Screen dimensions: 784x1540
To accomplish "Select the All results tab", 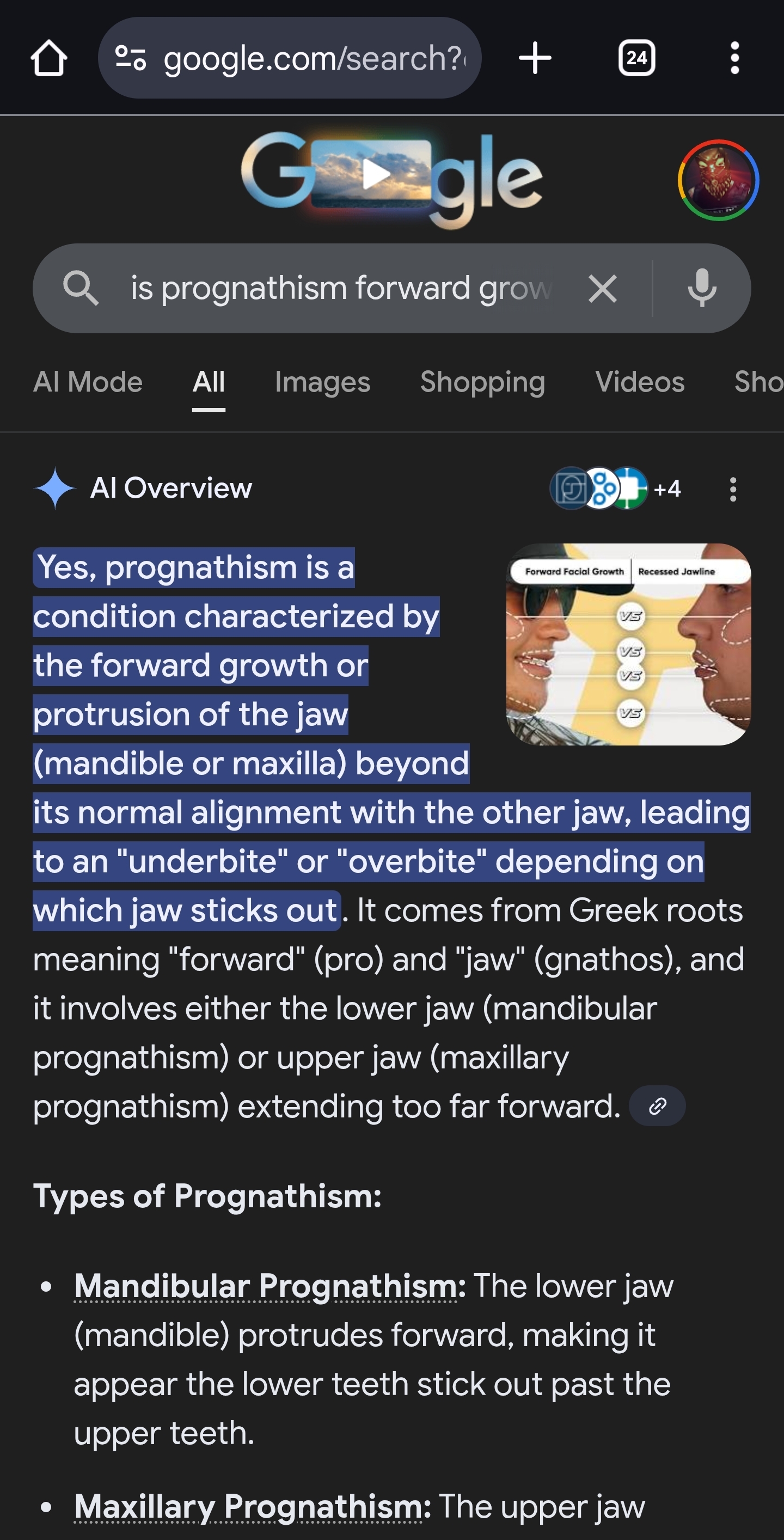I will [209, 382].
